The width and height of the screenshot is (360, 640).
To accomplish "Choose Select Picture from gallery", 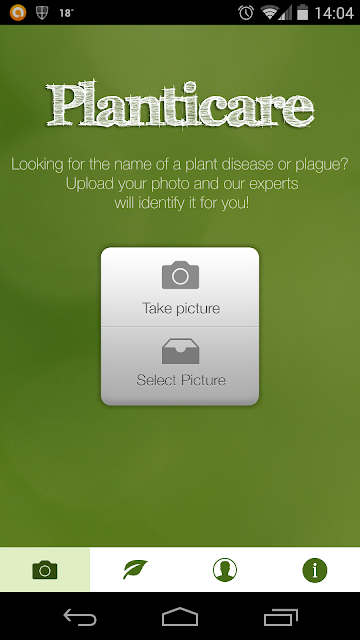I will point(180,366).
